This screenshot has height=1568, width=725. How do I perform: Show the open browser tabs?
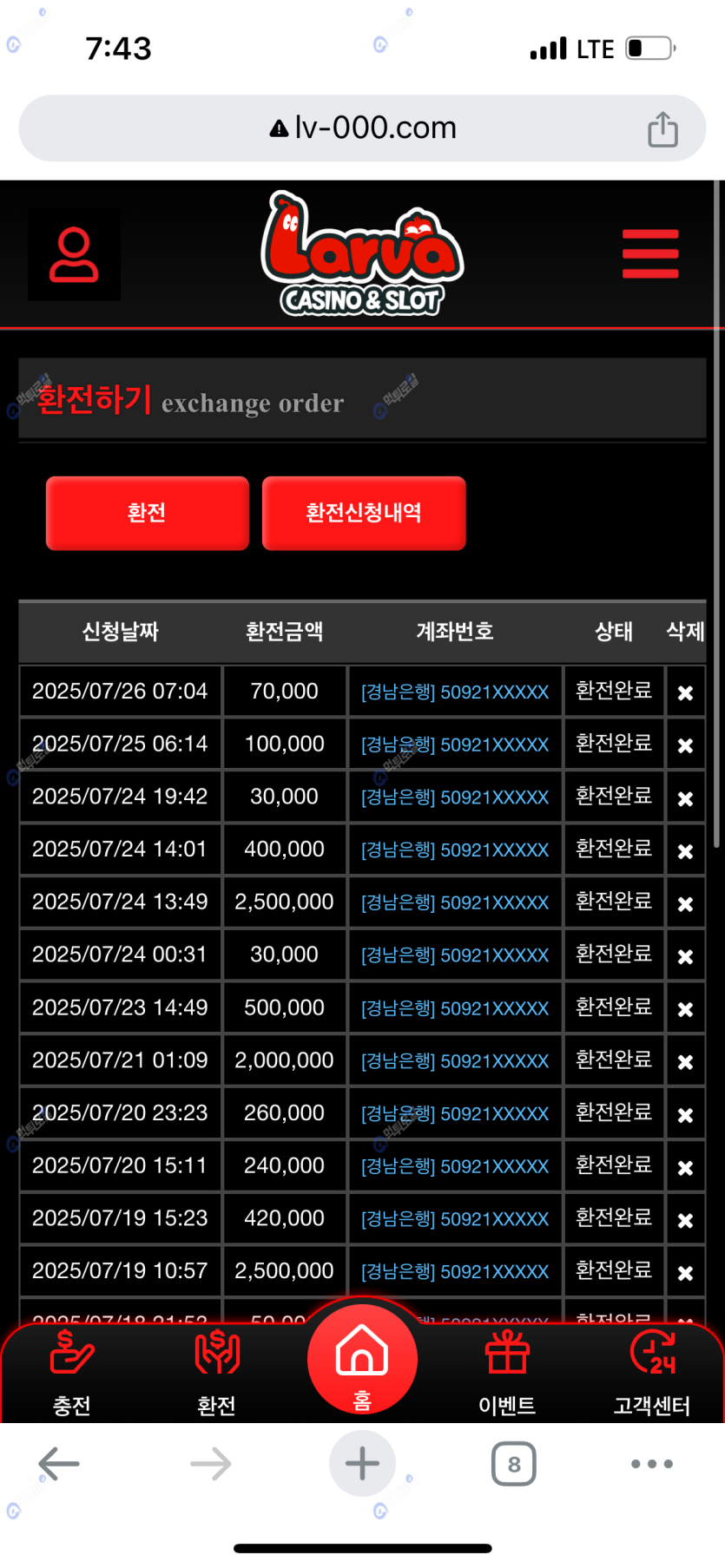513,1464
